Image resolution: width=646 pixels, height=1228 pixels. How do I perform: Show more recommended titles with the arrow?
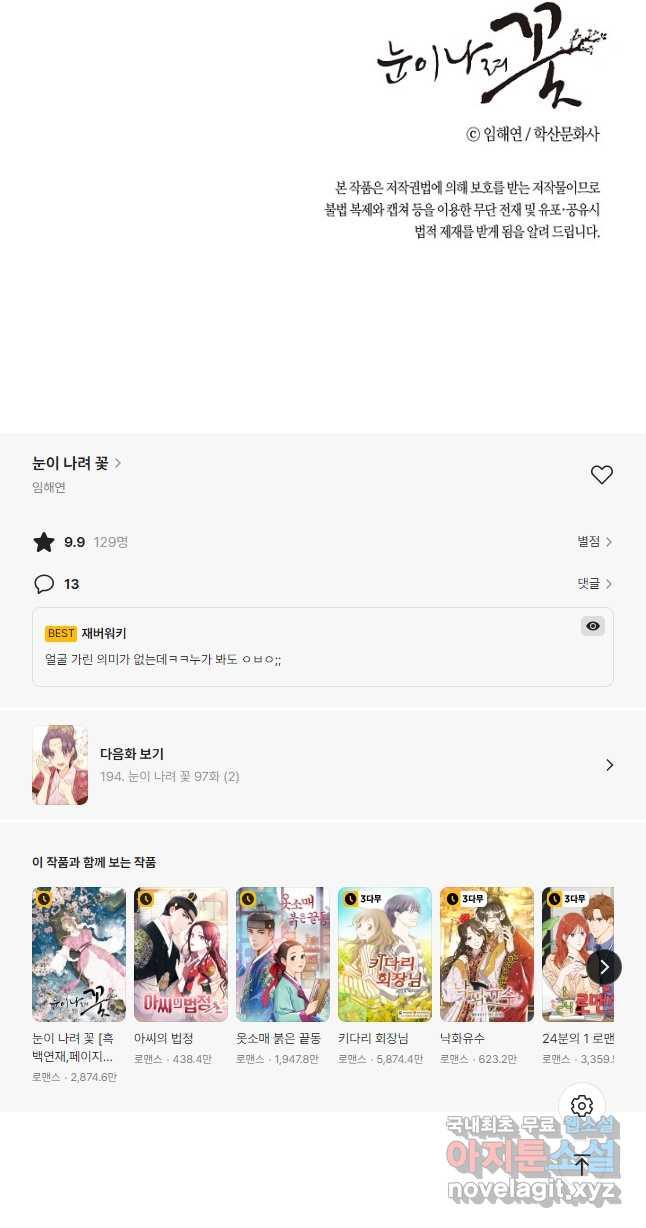click(x=604, y=967)
